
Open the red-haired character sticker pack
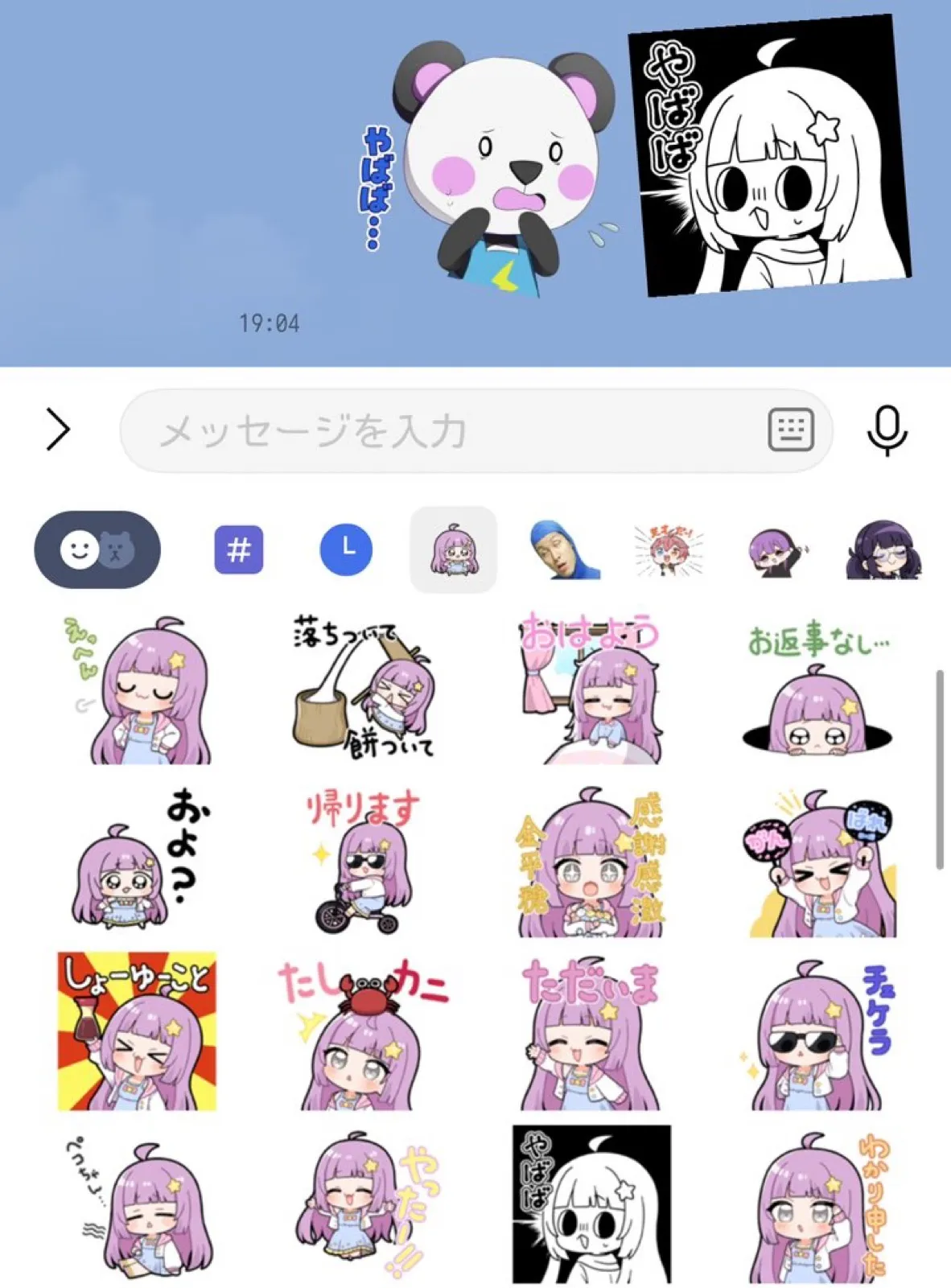click(668, 550)
